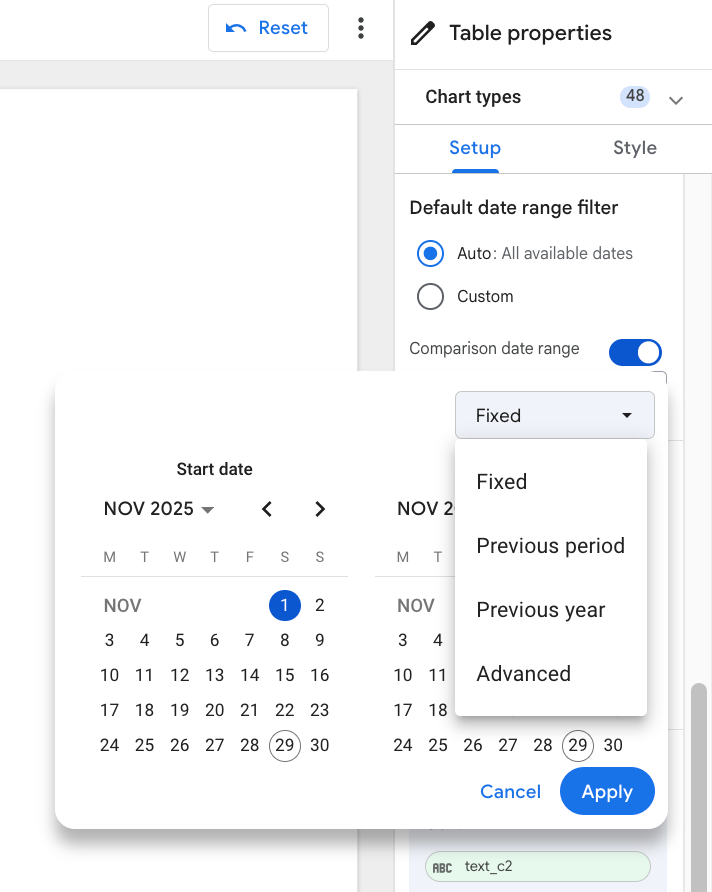Image resolution: width=712 pixels, height=892 pixels.
Task: Switch to the Setup tab
Action: (474, 148)
